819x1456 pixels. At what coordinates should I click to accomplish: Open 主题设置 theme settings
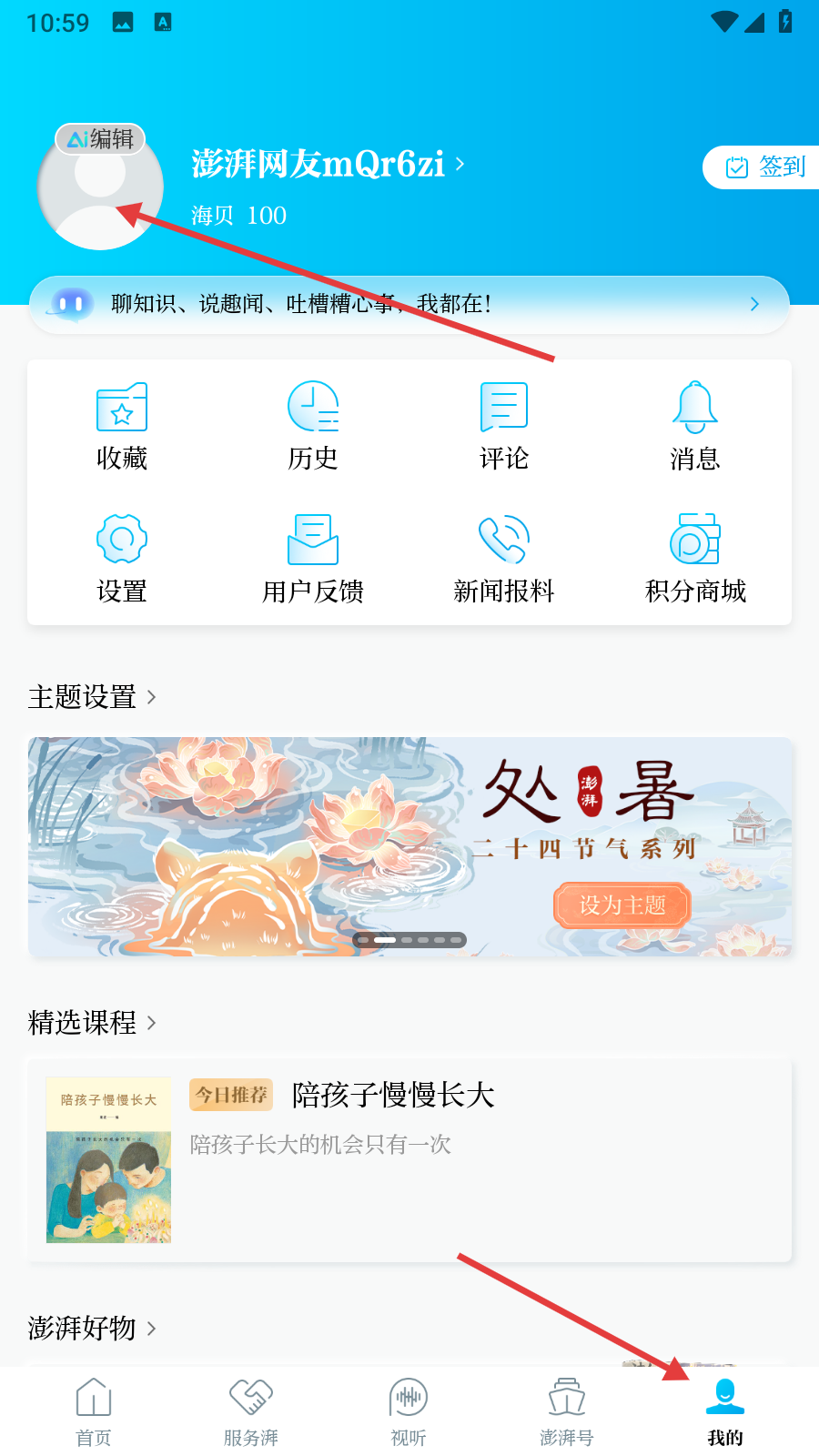91,697
